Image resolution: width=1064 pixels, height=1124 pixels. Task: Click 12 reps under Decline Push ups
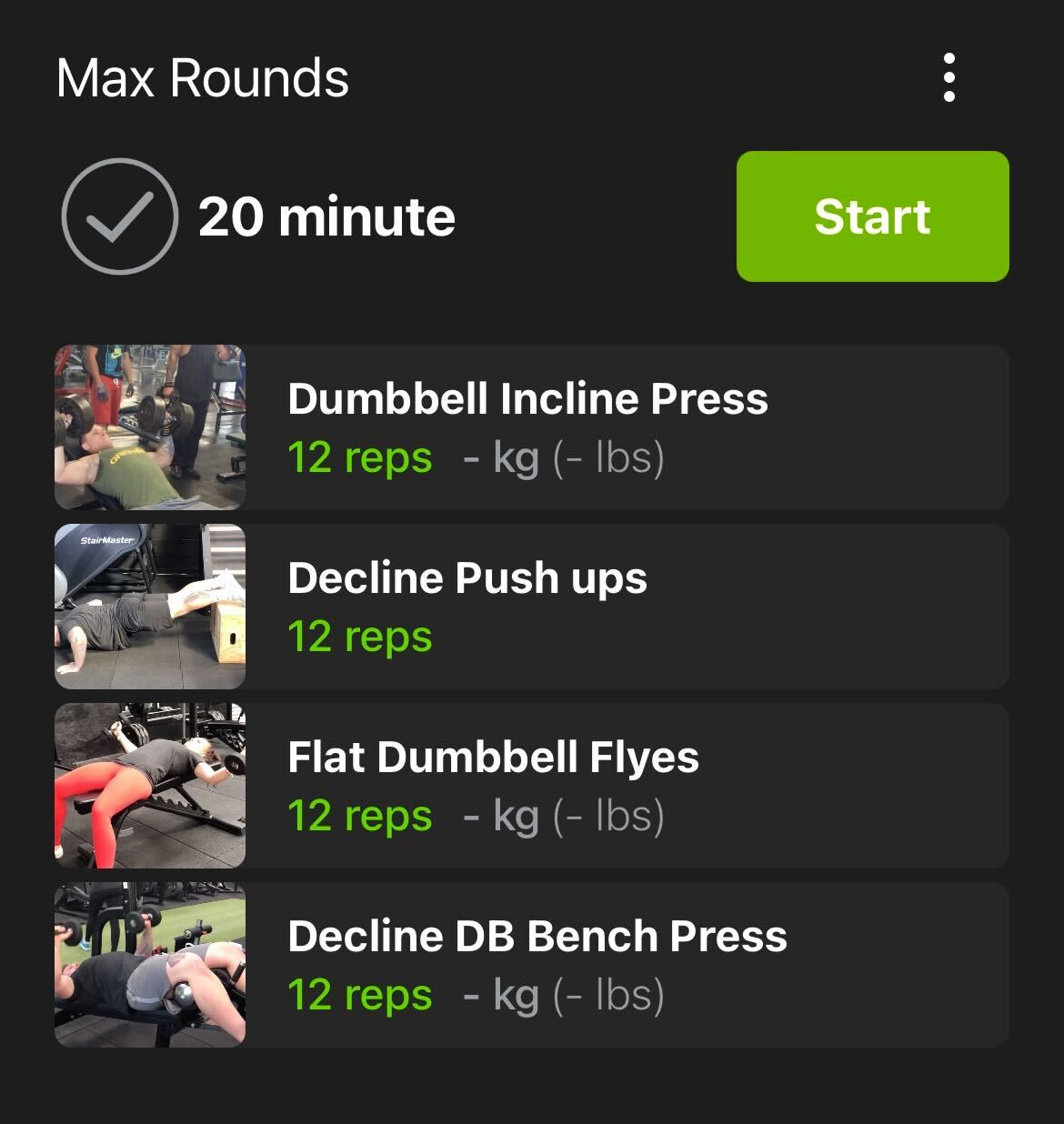point(360,637)
